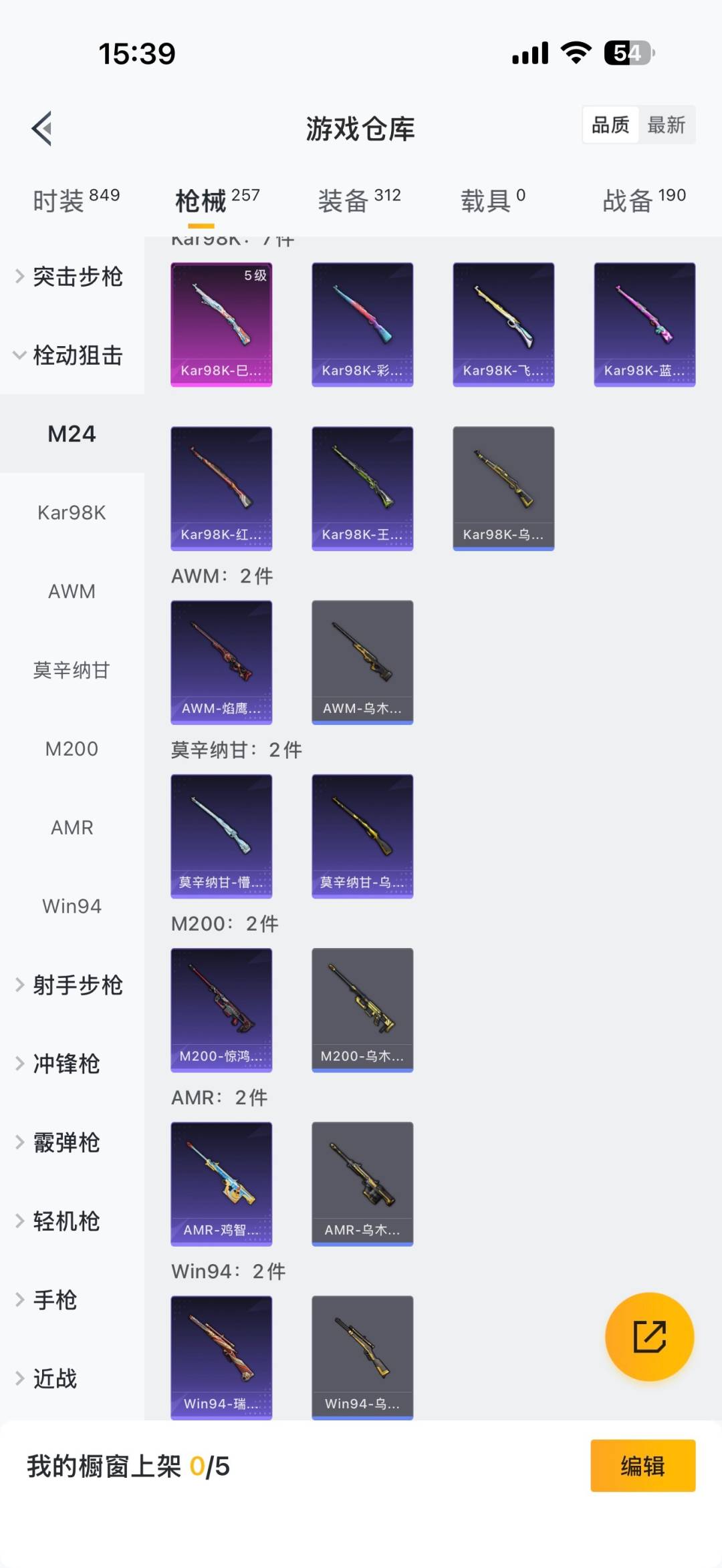Select the 品质 sort option
This screenshot has width=722, height=1568.
pos(610,125)
